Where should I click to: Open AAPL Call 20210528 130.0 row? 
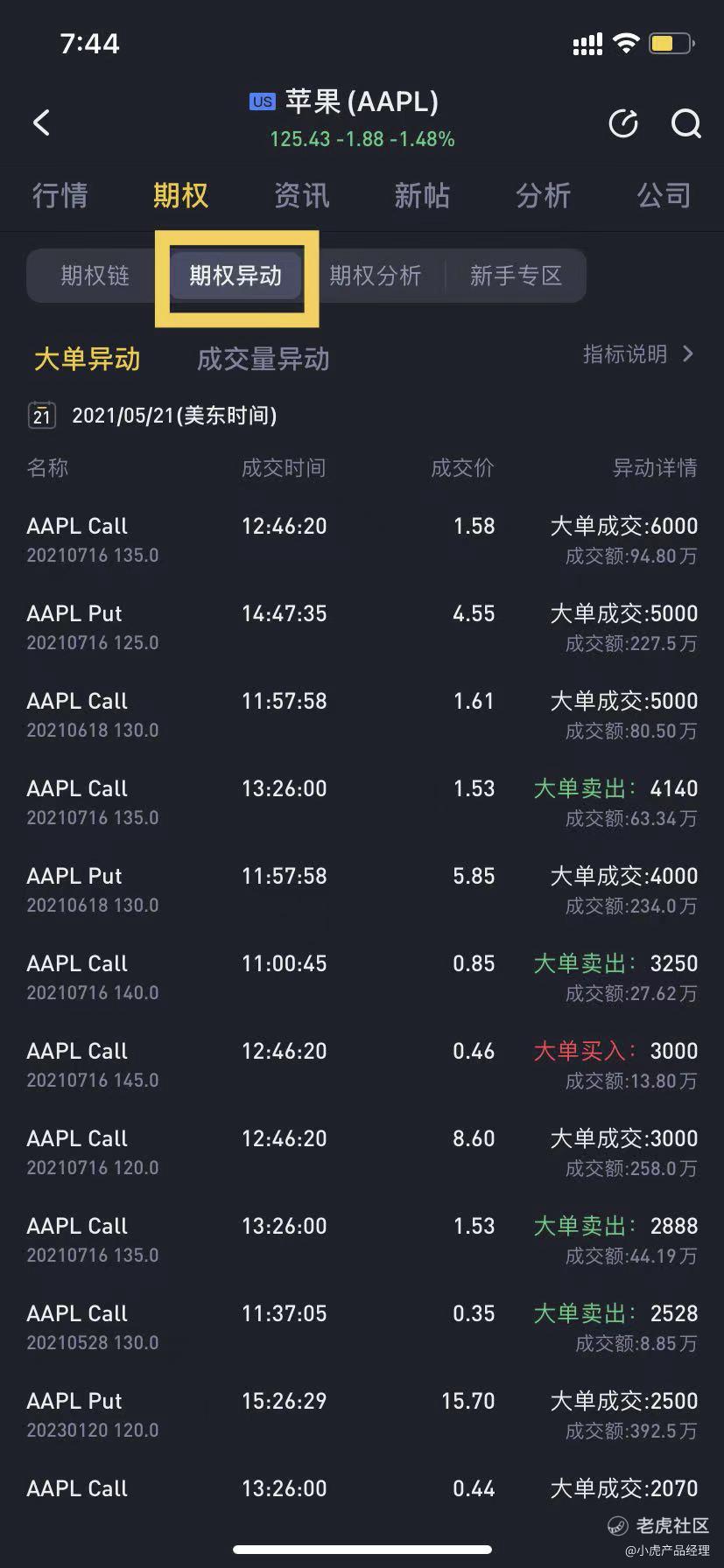click(362, 1327)
